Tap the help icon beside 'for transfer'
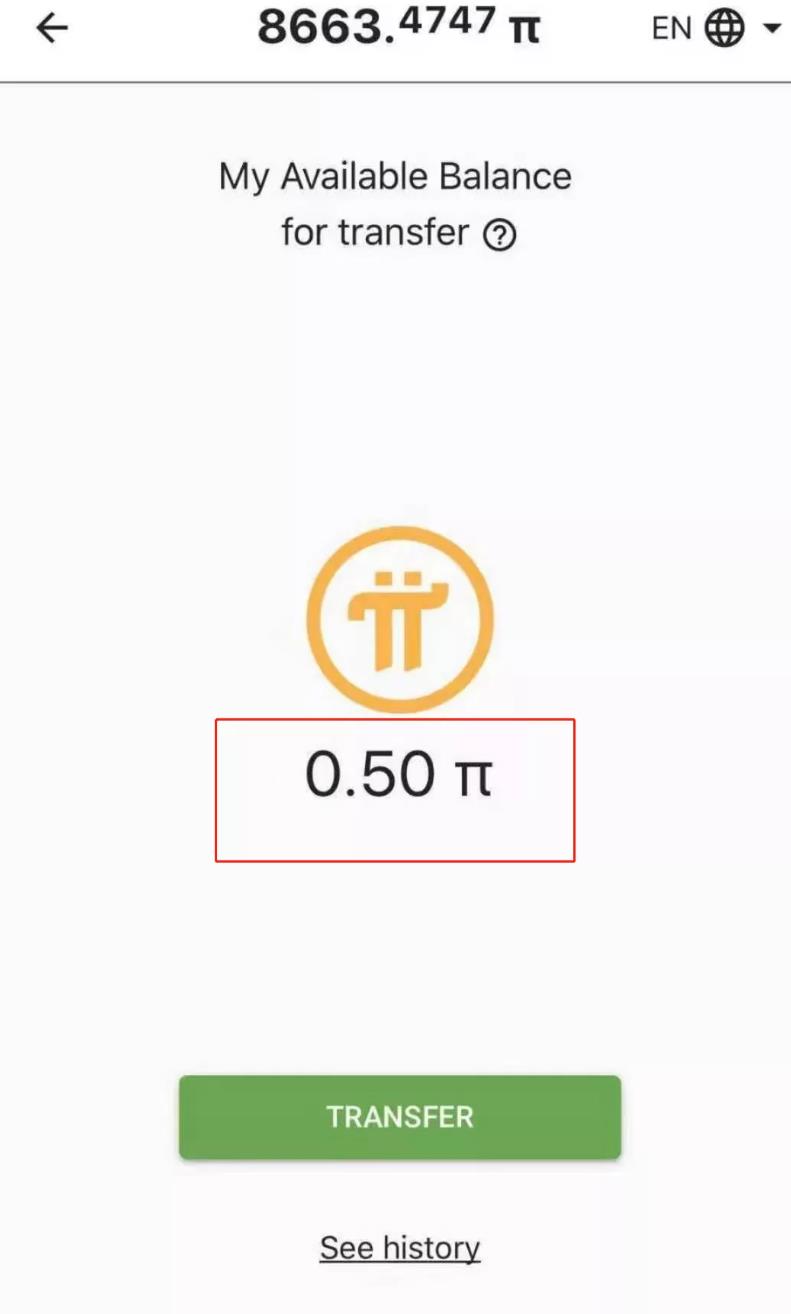Screen dimensions: 791x1314 coord(499,236)
